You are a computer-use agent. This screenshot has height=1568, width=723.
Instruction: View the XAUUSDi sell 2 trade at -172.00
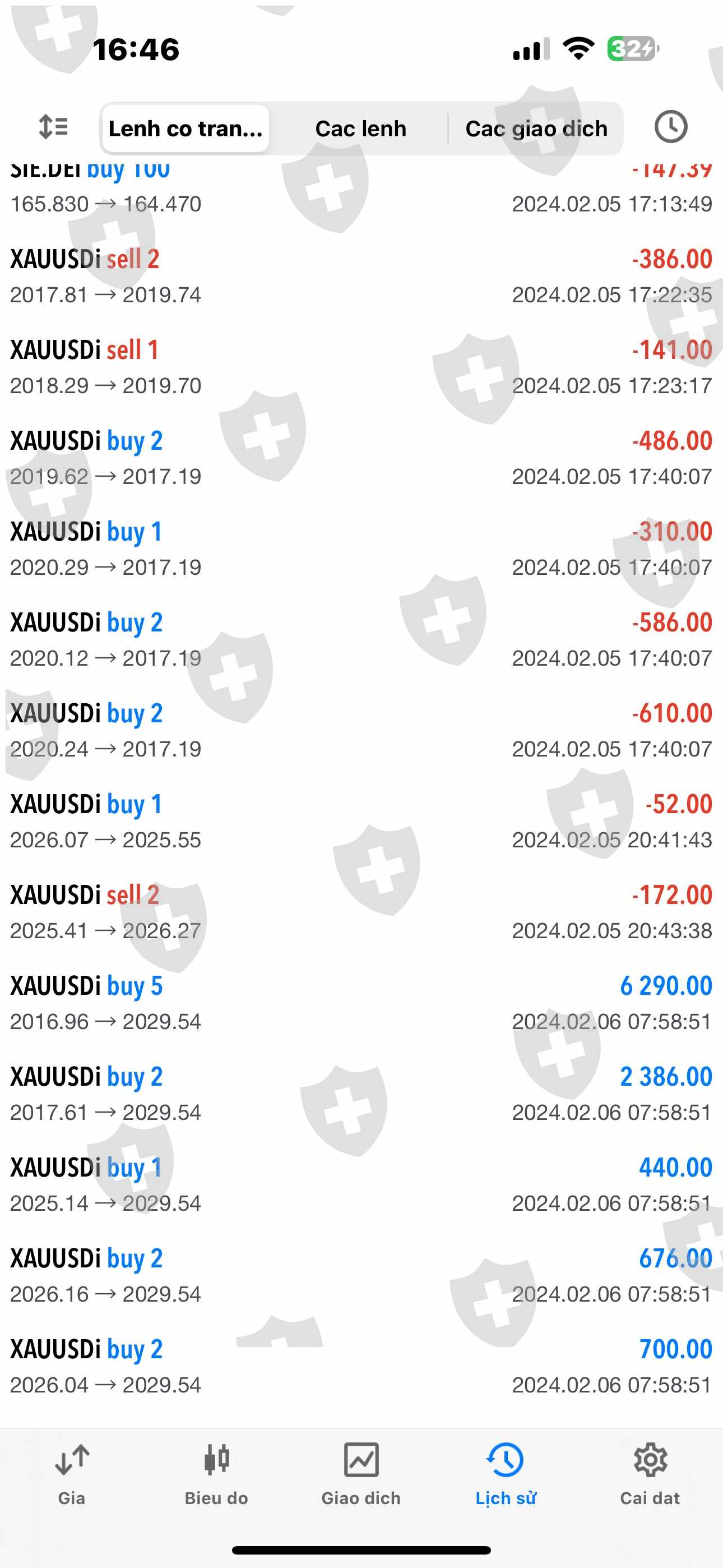point(361,912)
